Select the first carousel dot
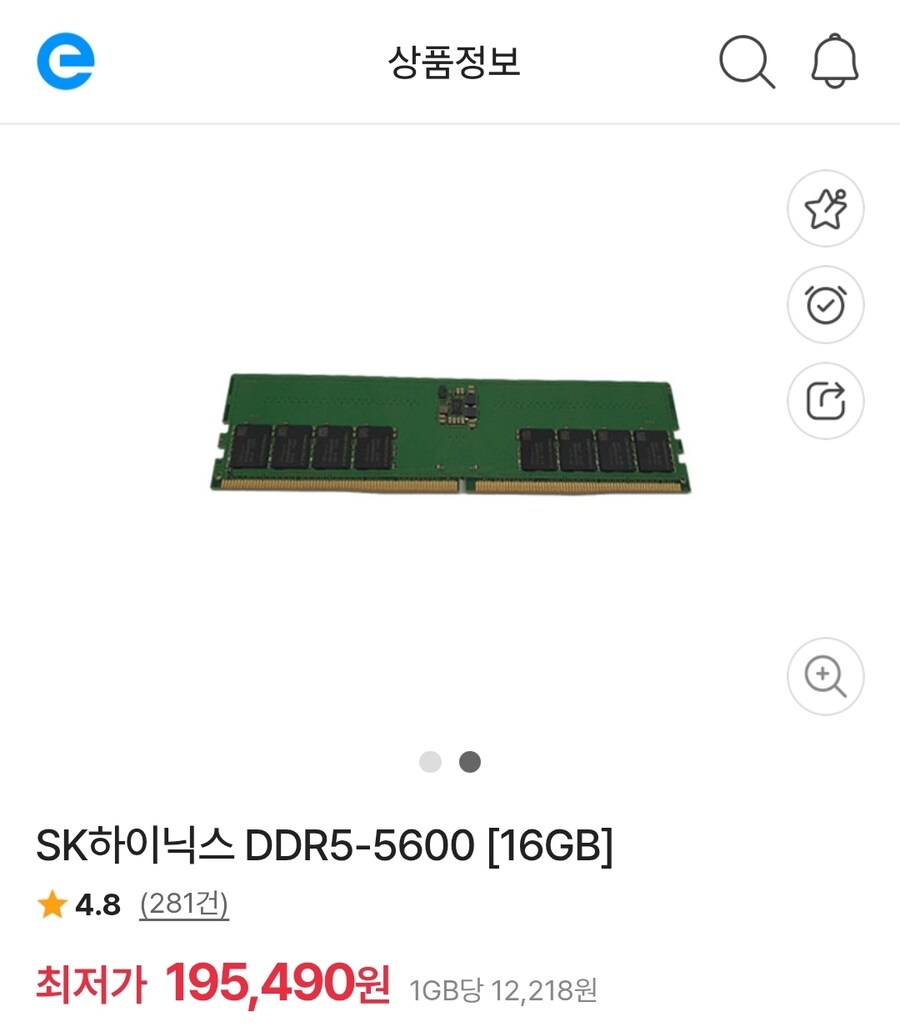The width and height of the screenshot is (900, 1027). [x=431, y=761]
